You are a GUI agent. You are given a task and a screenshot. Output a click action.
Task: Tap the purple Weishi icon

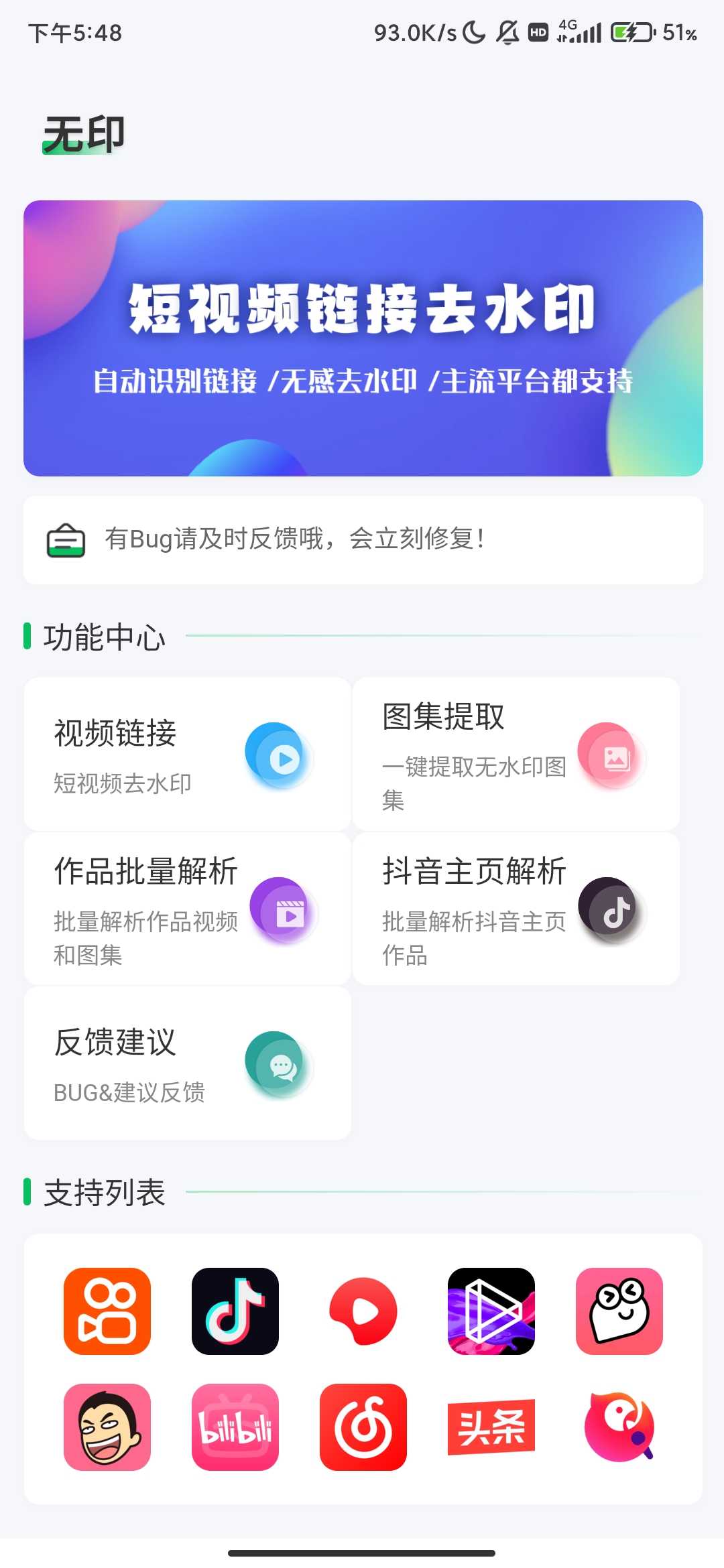tap(490, 1311)
